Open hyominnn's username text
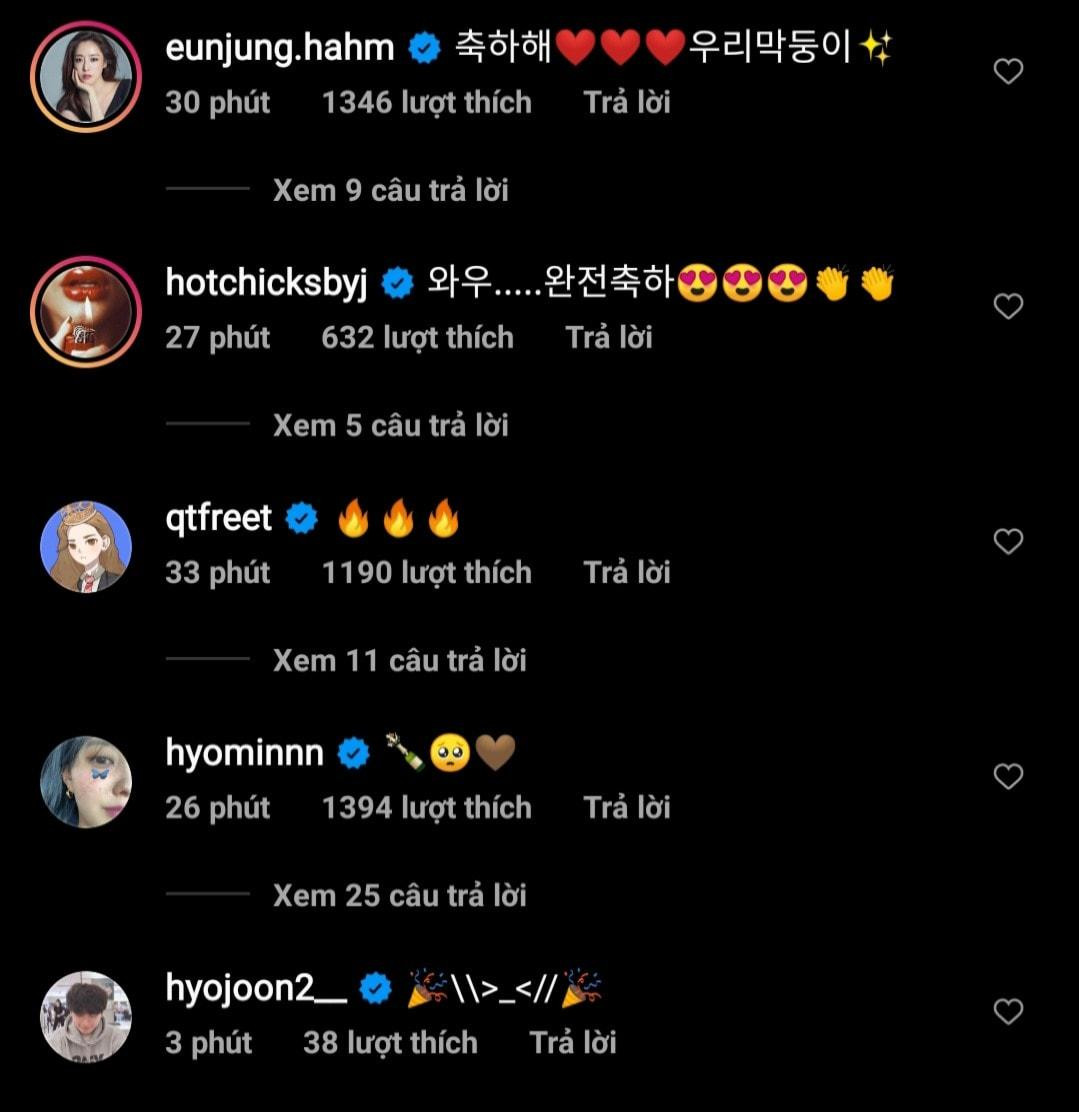This screenshot has width=1079, height=1112. pos(243,752)
